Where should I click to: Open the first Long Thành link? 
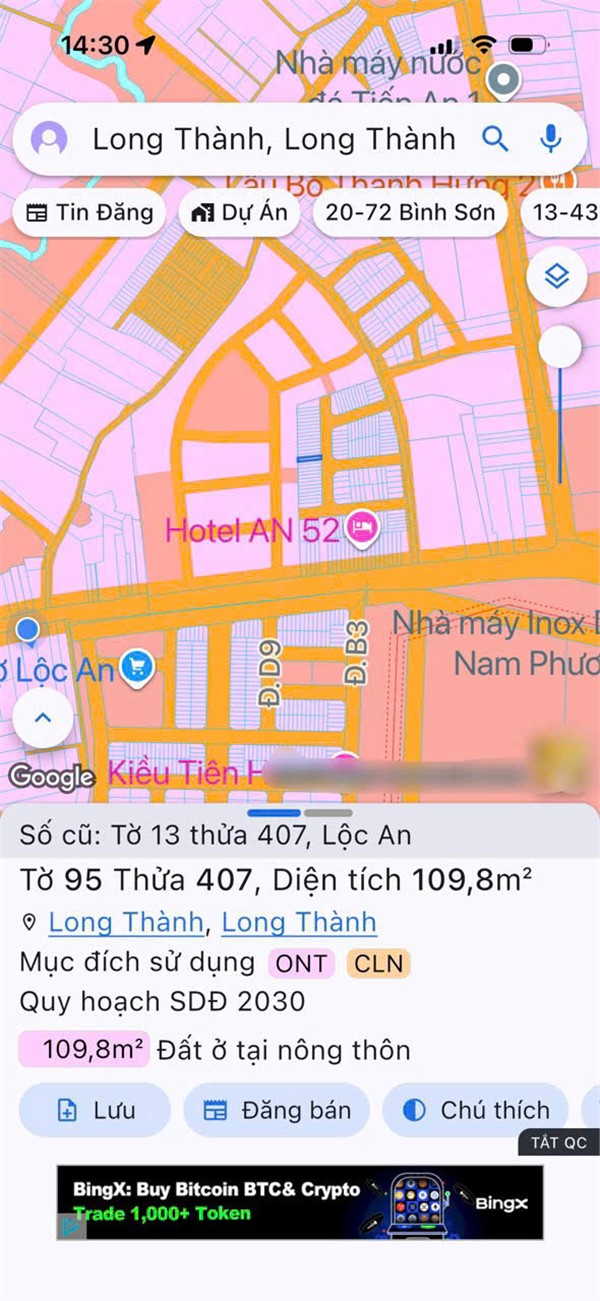pyautogui.click(x=126, y=922)
